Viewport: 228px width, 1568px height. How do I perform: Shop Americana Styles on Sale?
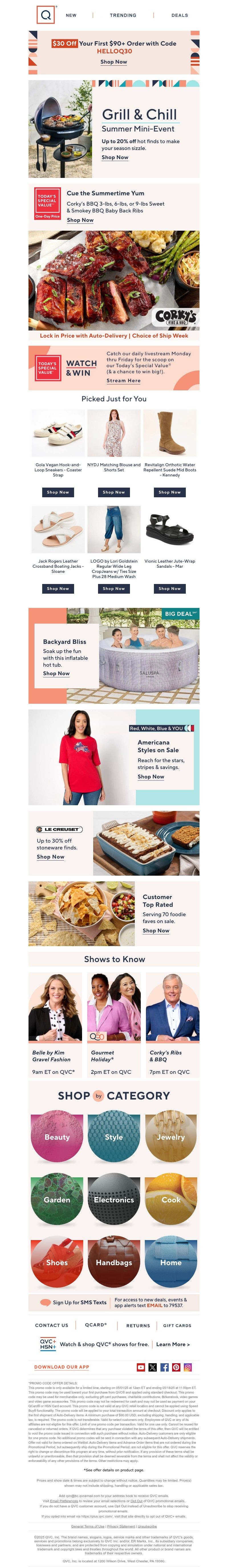151,777
